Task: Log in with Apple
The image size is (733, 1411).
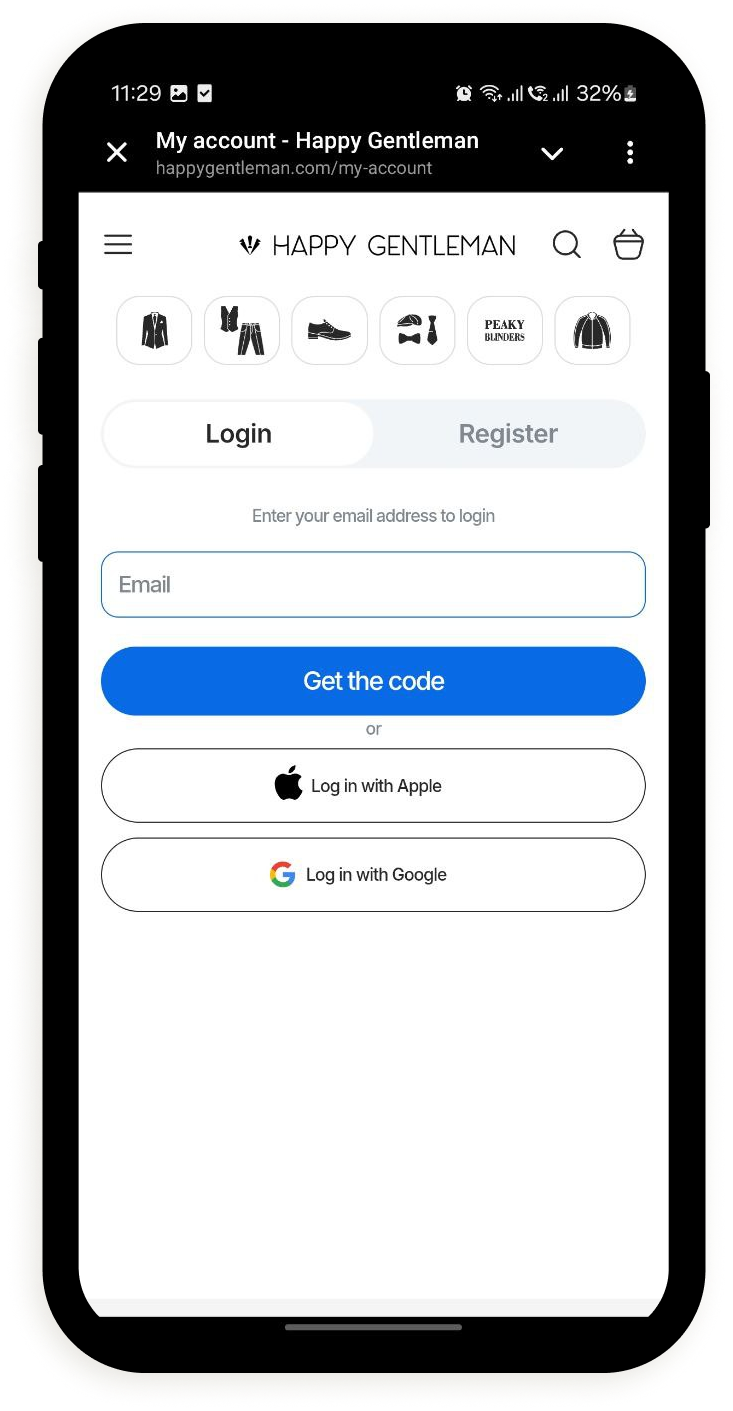Action: pos(373,786)
